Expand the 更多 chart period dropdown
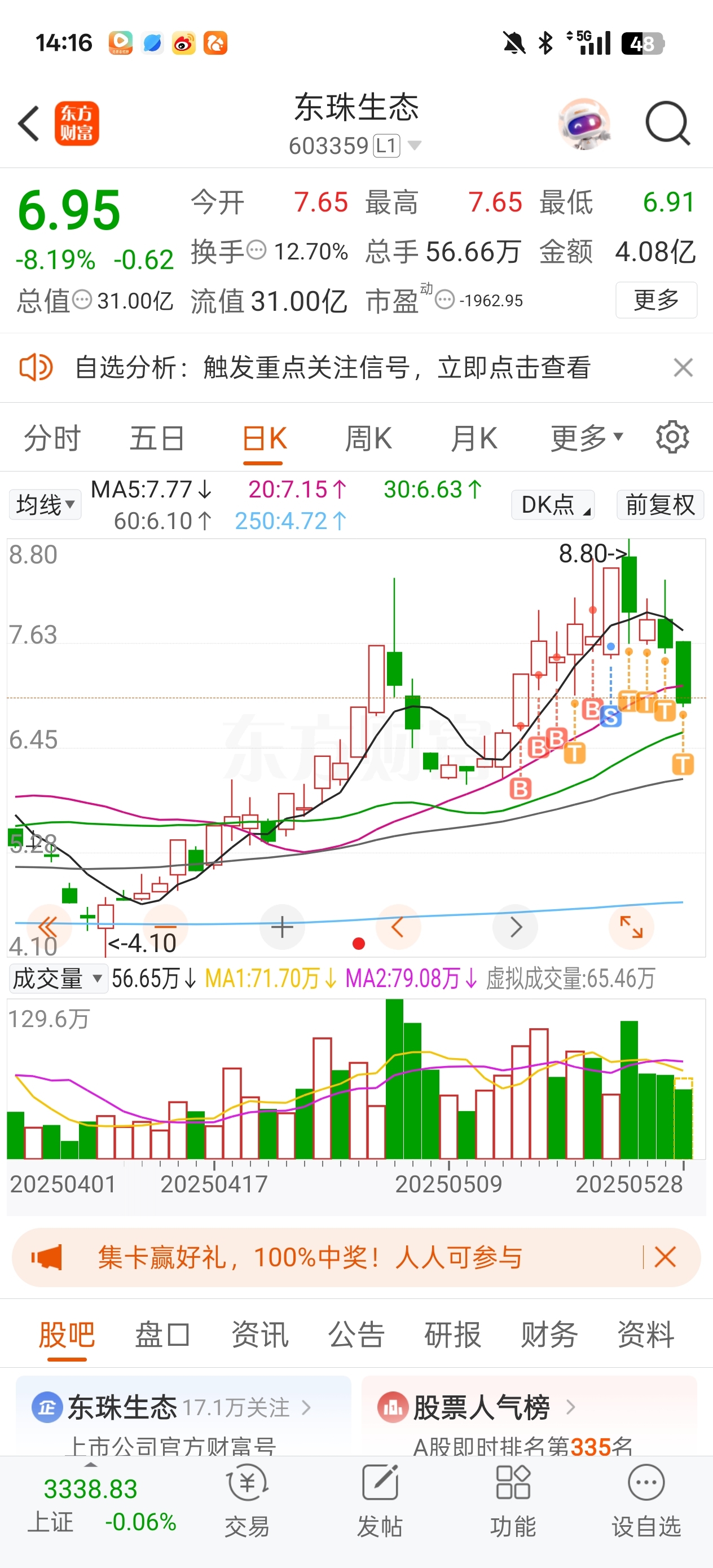Viewport: 713px width, 1568px height. click(x=587, y=439)
